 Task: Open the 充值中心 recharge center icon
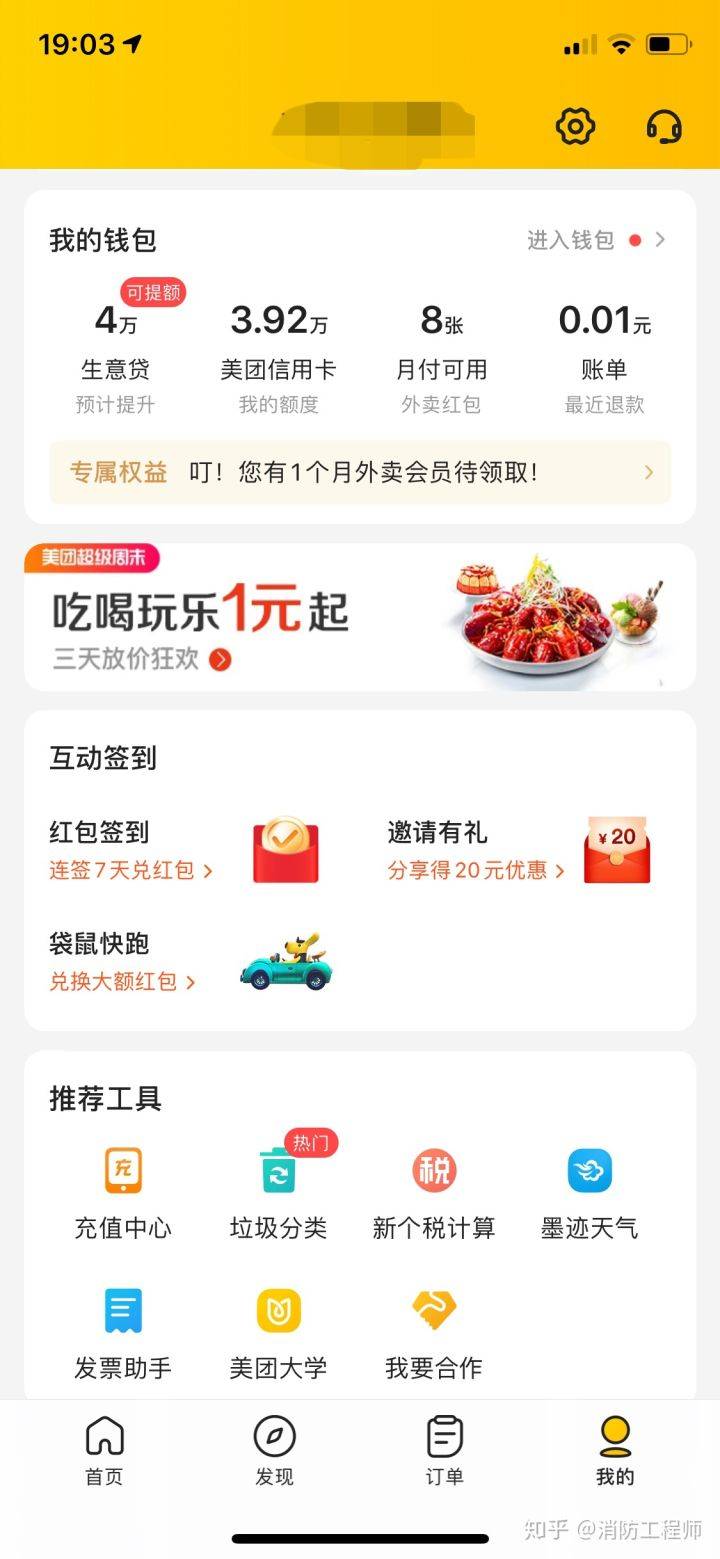pos(122,1171)
